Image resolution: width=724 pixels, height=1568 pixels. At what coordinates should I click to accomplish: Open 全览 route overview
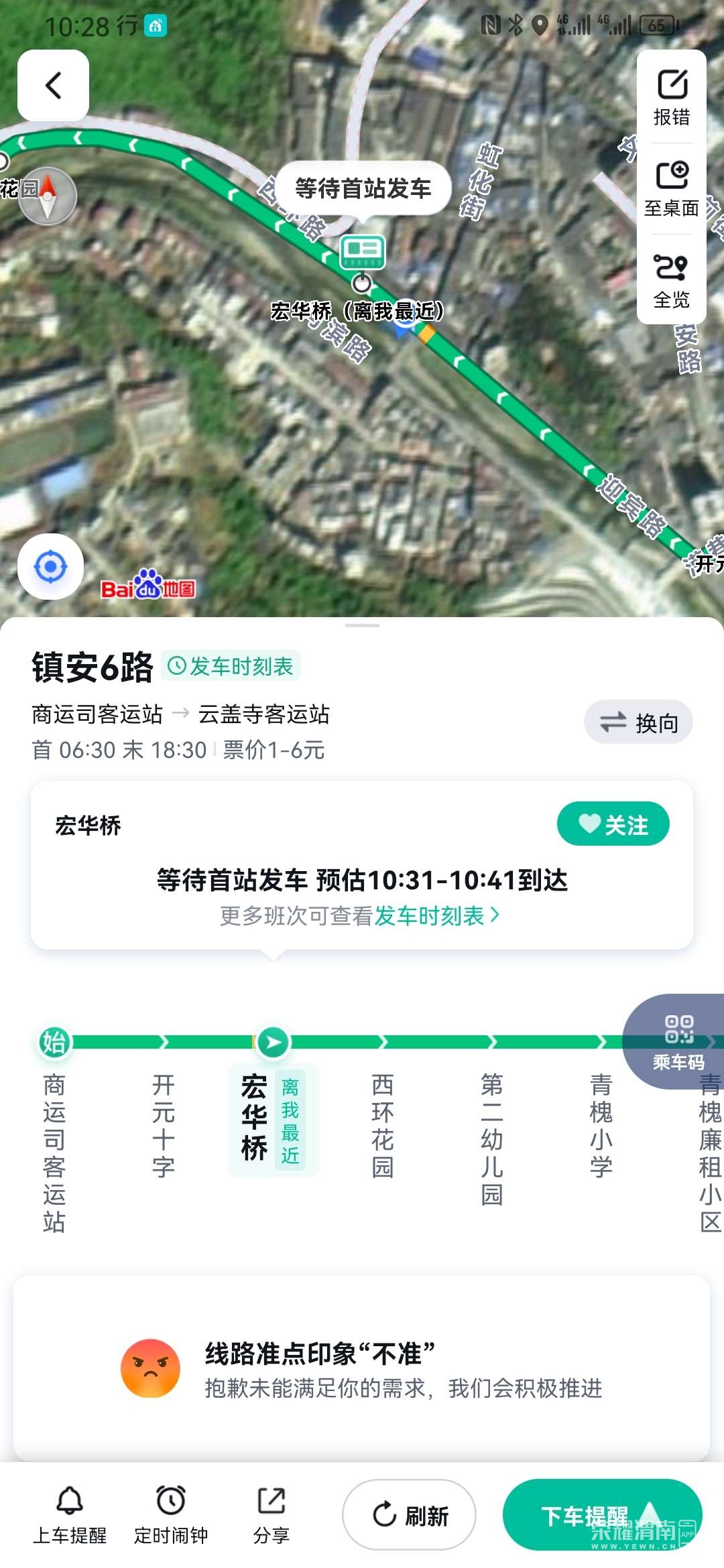coord(671,280)
